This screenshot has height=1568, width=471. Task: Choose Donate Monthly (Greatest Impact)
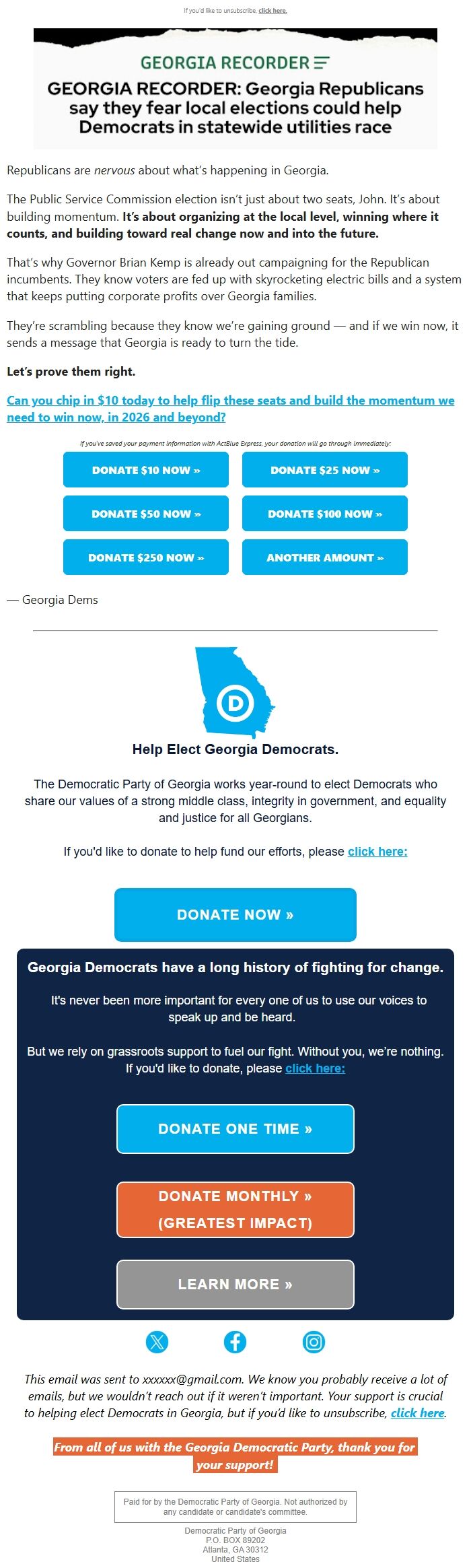coord(235,1210)
